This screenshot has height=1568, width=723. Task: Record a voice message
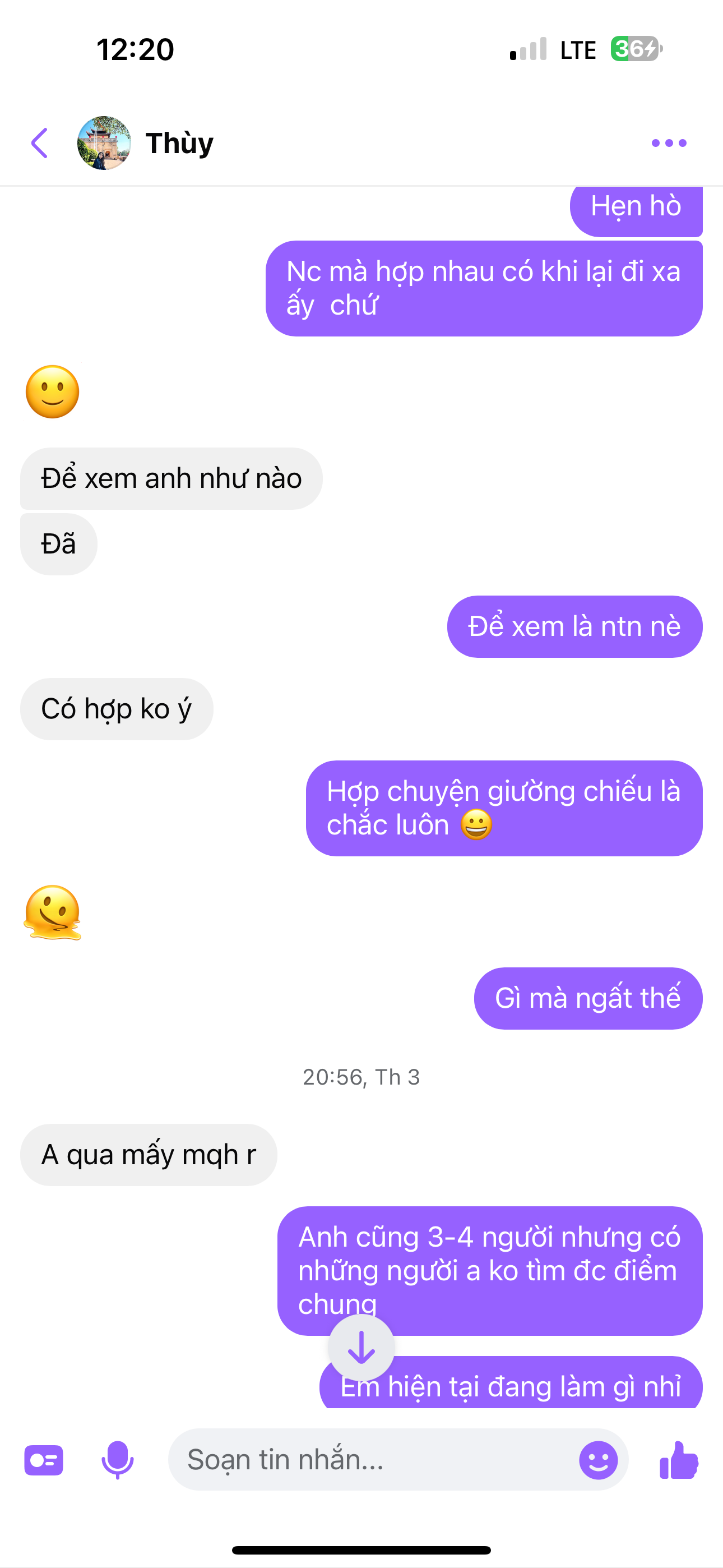(x=118, y=1460)
